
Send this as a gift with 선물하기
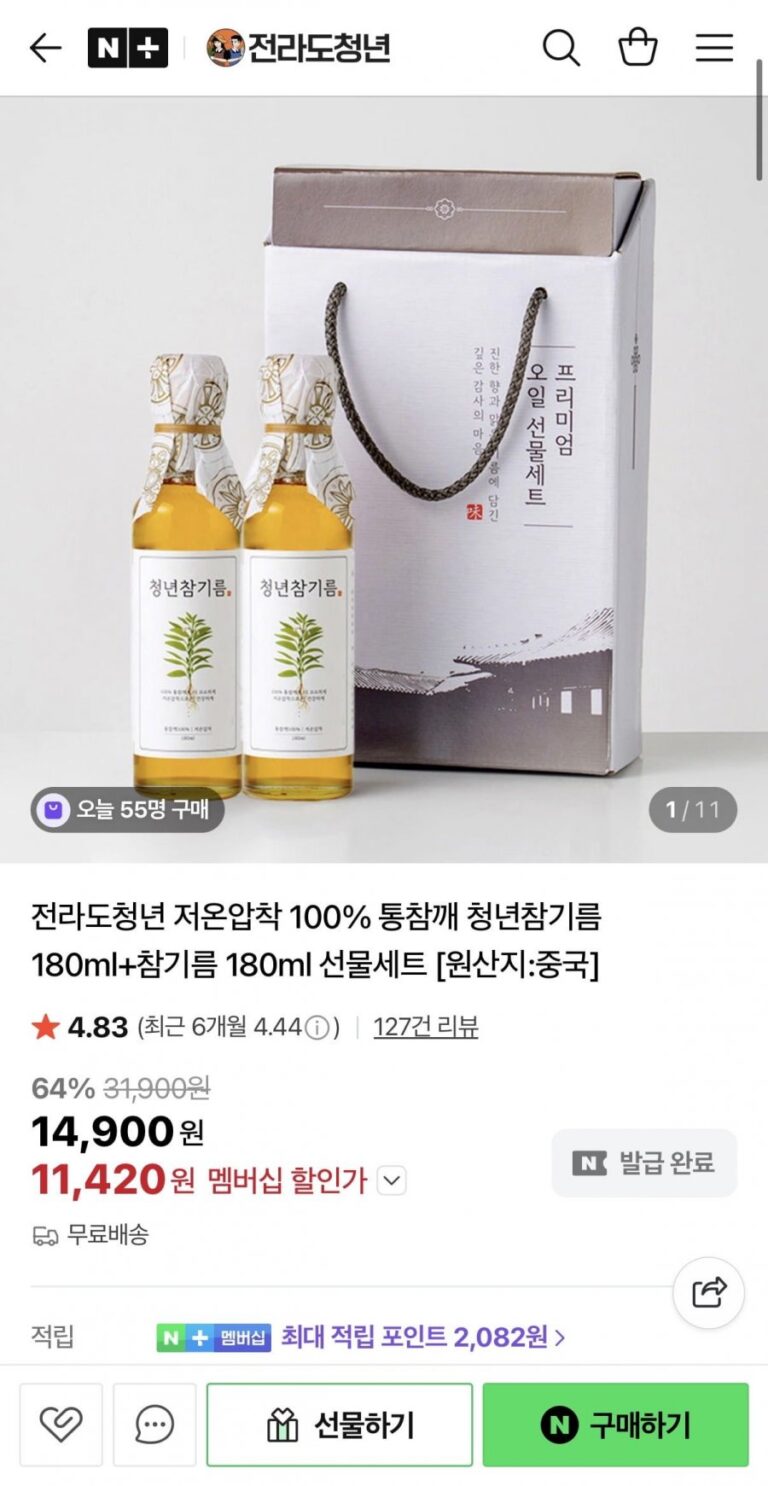pyautogui.click(x=340, y=1424)
